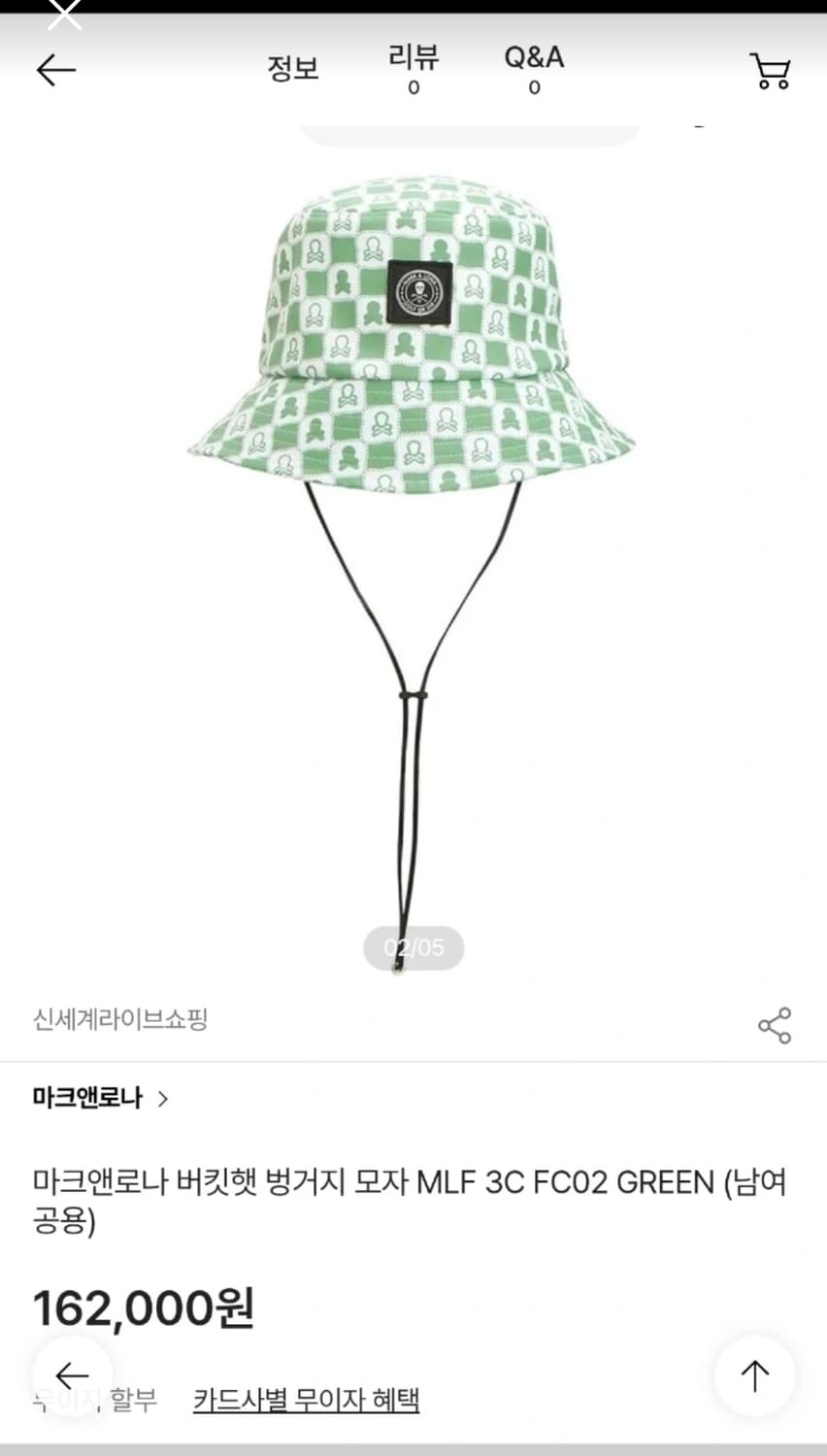Viewport: 827px width, 1456px height.
Task: Close the product view with the X icon
Action: click(64, 14)
